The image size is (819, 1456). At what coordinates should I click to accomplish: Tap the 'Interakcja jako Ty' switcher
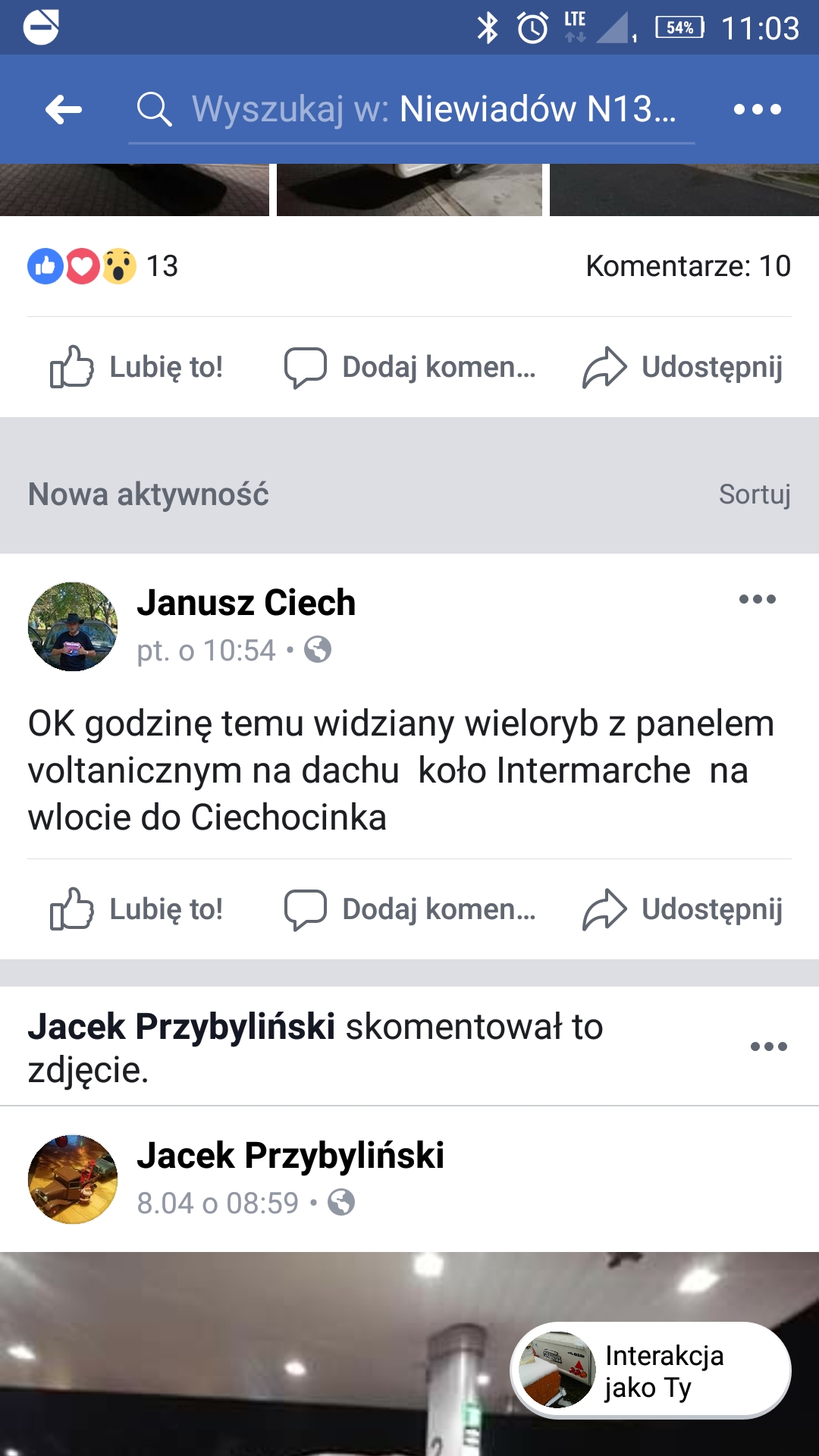651,1370
